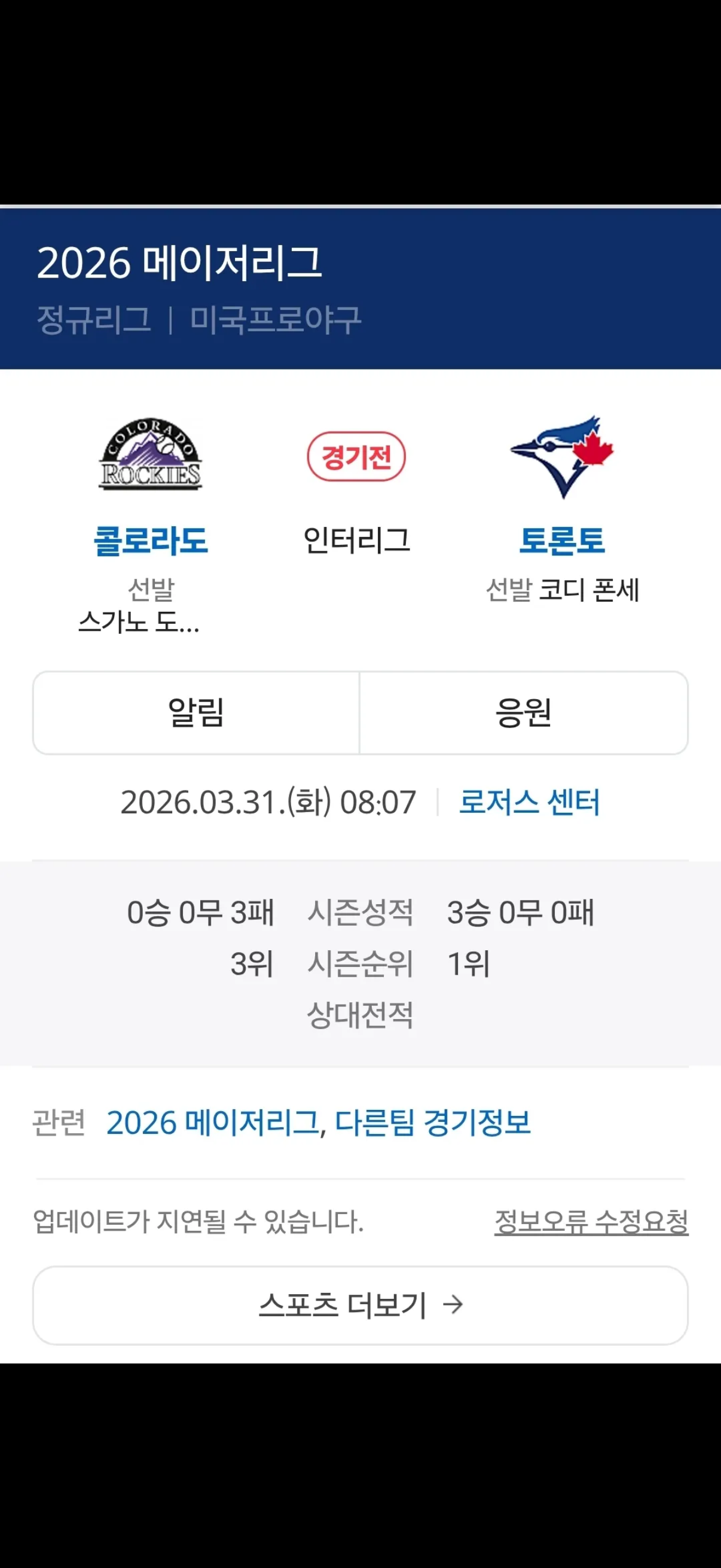Request a fix via 정보오류 수정요청
Image resolution: width=721 pixels, height=1568 pixels.
click(591, 1222)
